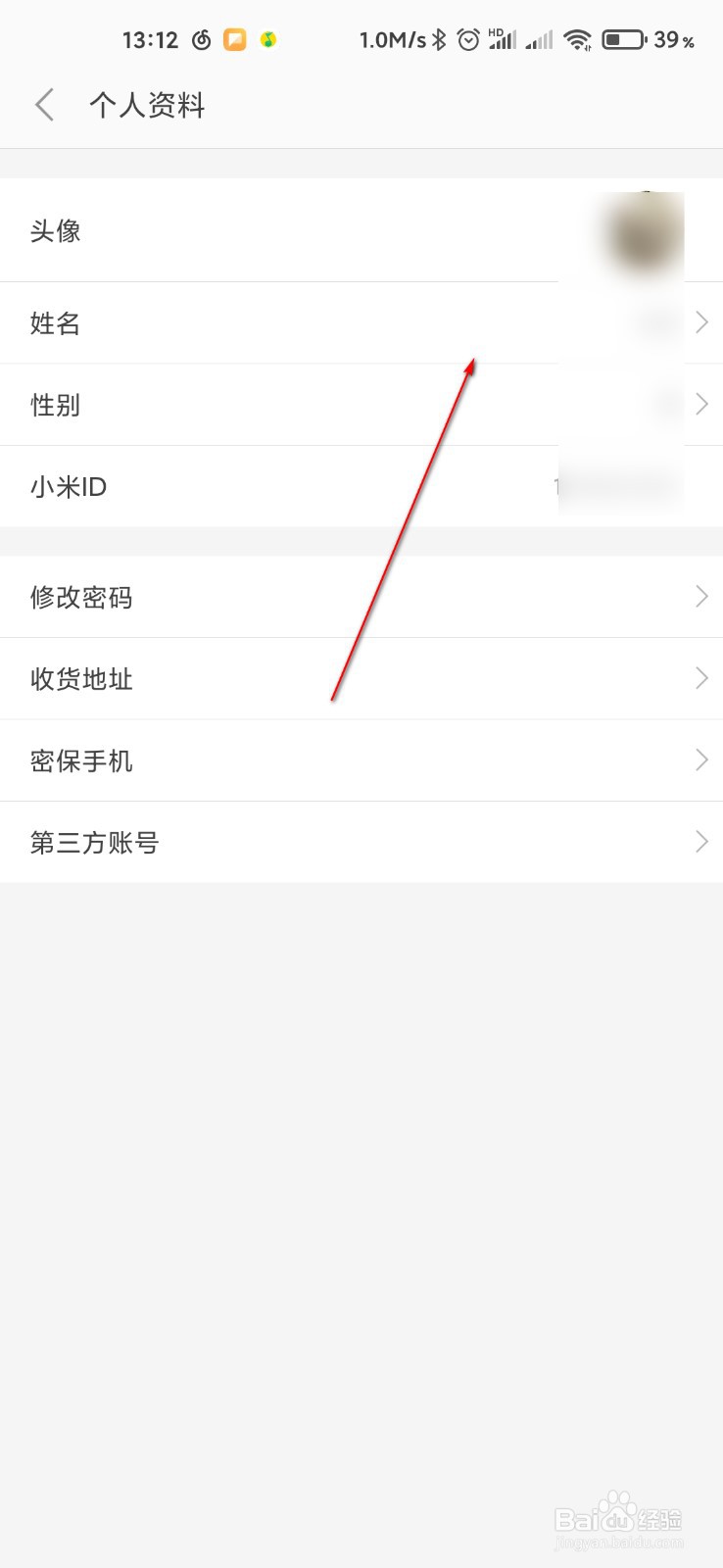Open the Bluetooth status icon
The height and width of the screenshot is (1568, 723).
441,40
